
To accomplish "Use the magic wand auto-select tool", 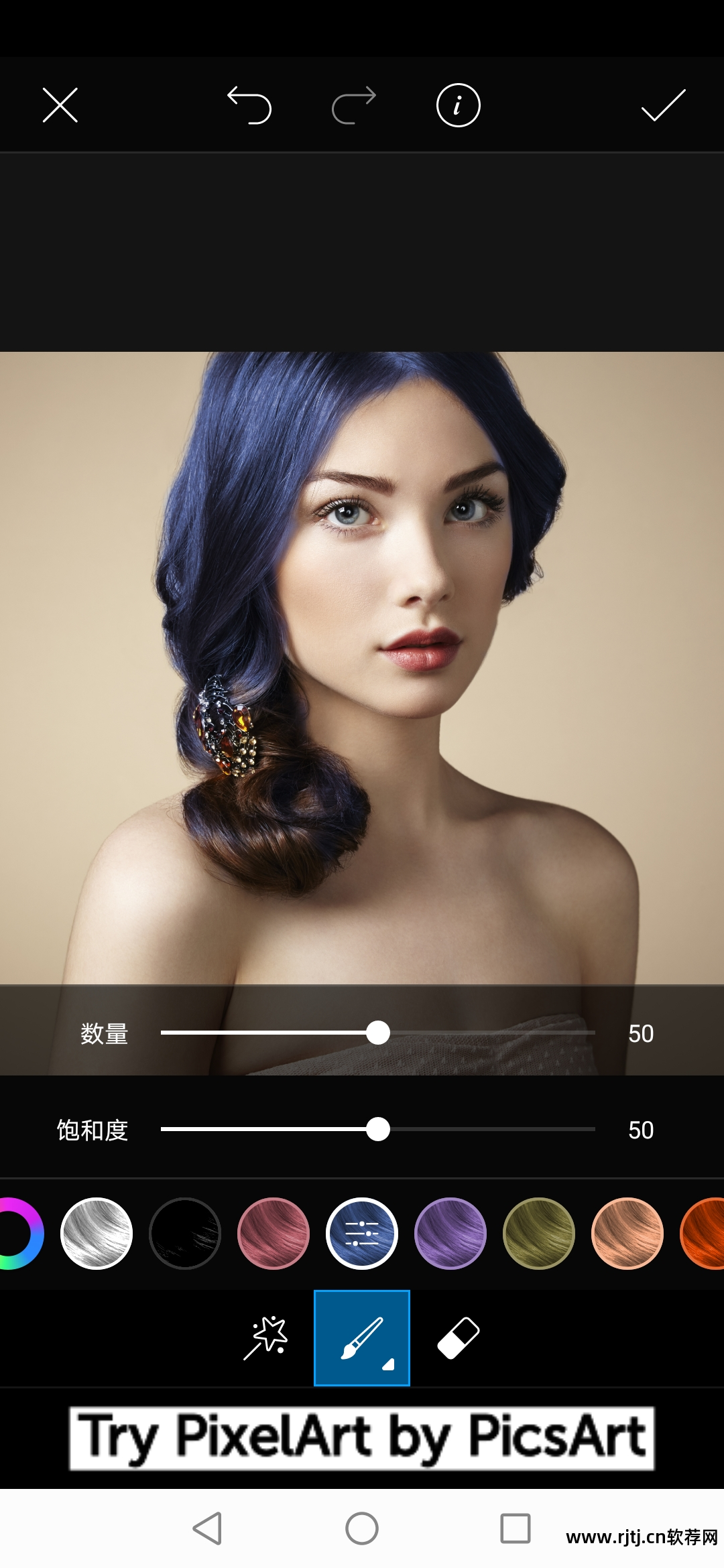I will tap(265, 1338).
